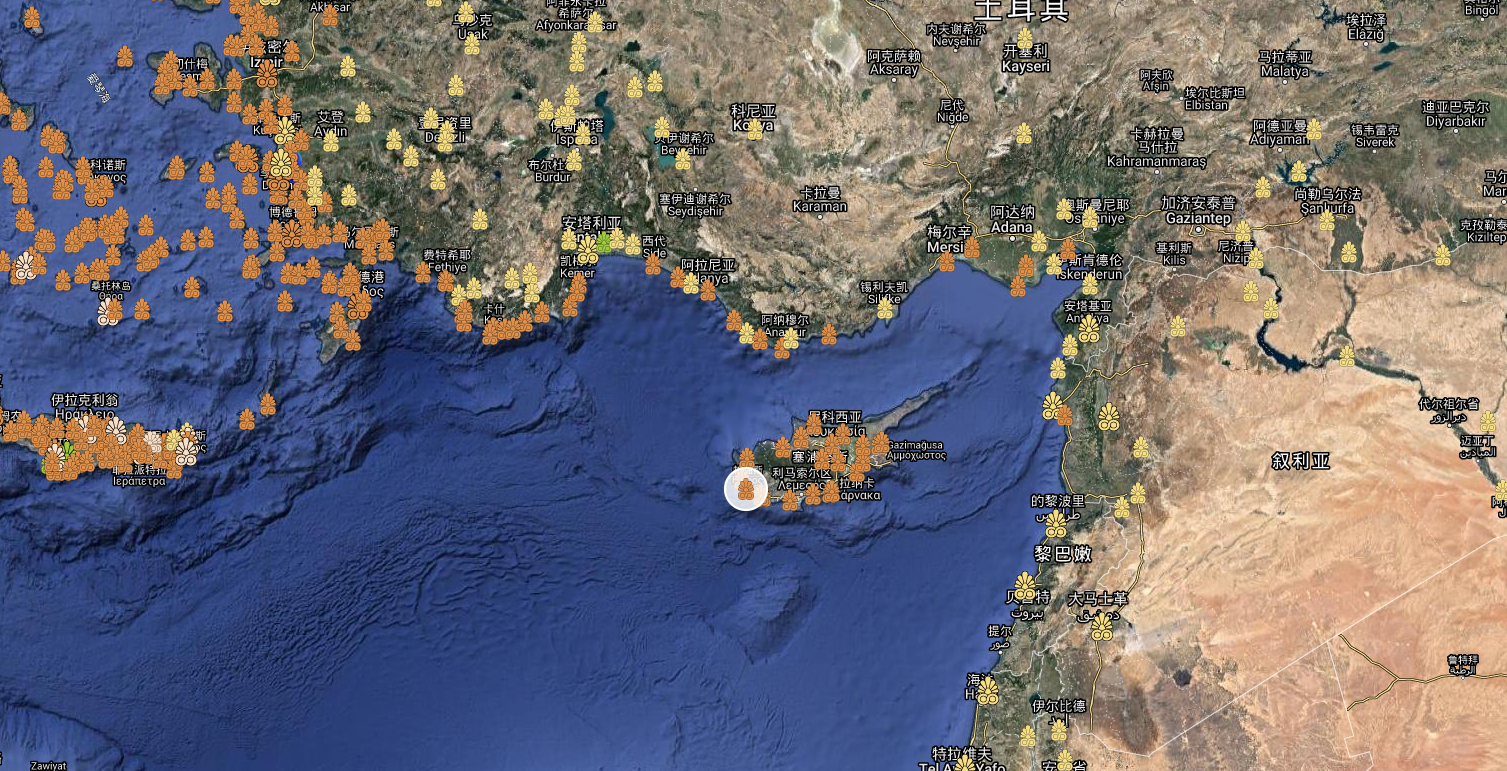Image resolution: width=1507 pixels, height=771 pixels.
Task: Select the yellow marker at Konya
Action: (755, 126)
